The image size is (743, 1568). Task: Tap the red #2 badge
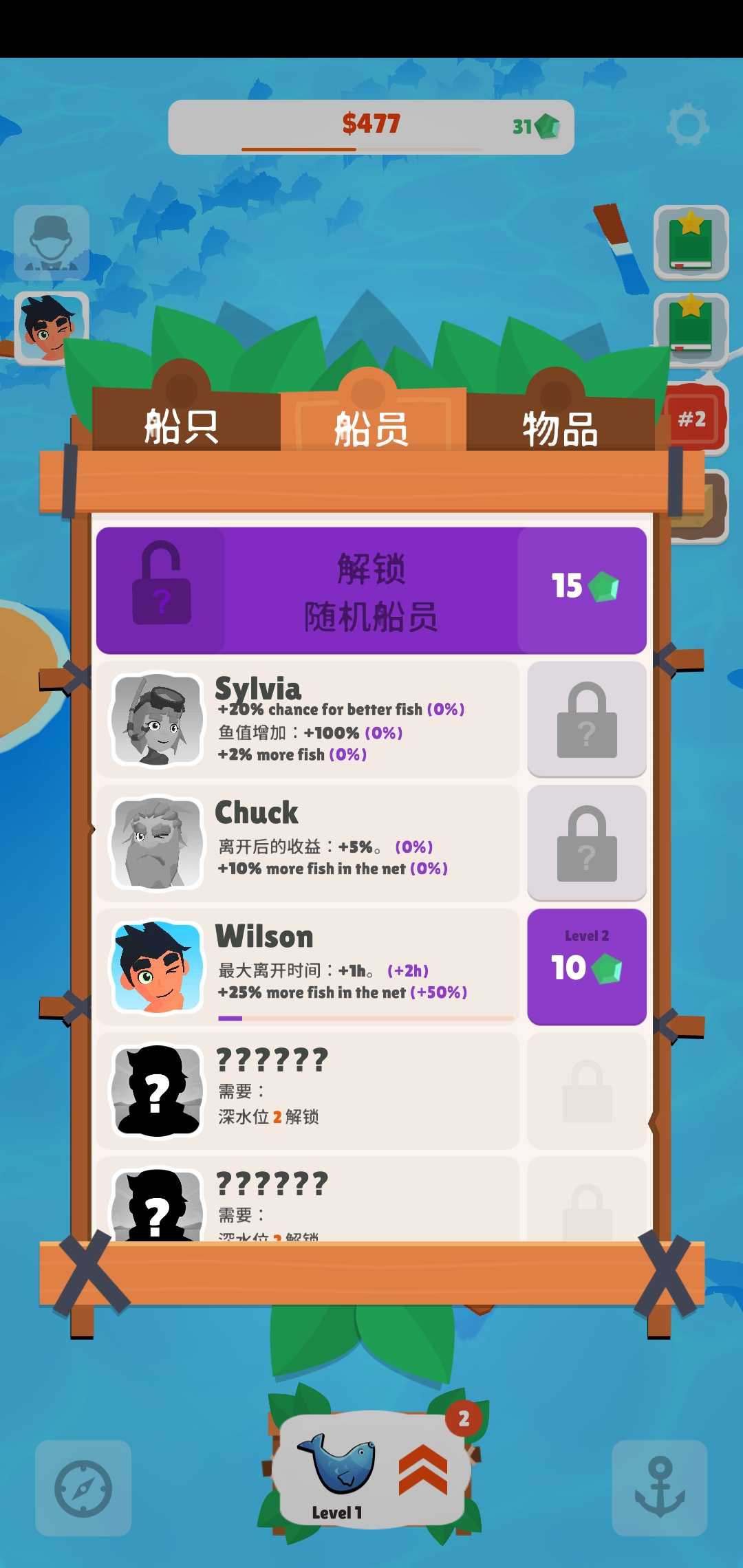[693, 420]
